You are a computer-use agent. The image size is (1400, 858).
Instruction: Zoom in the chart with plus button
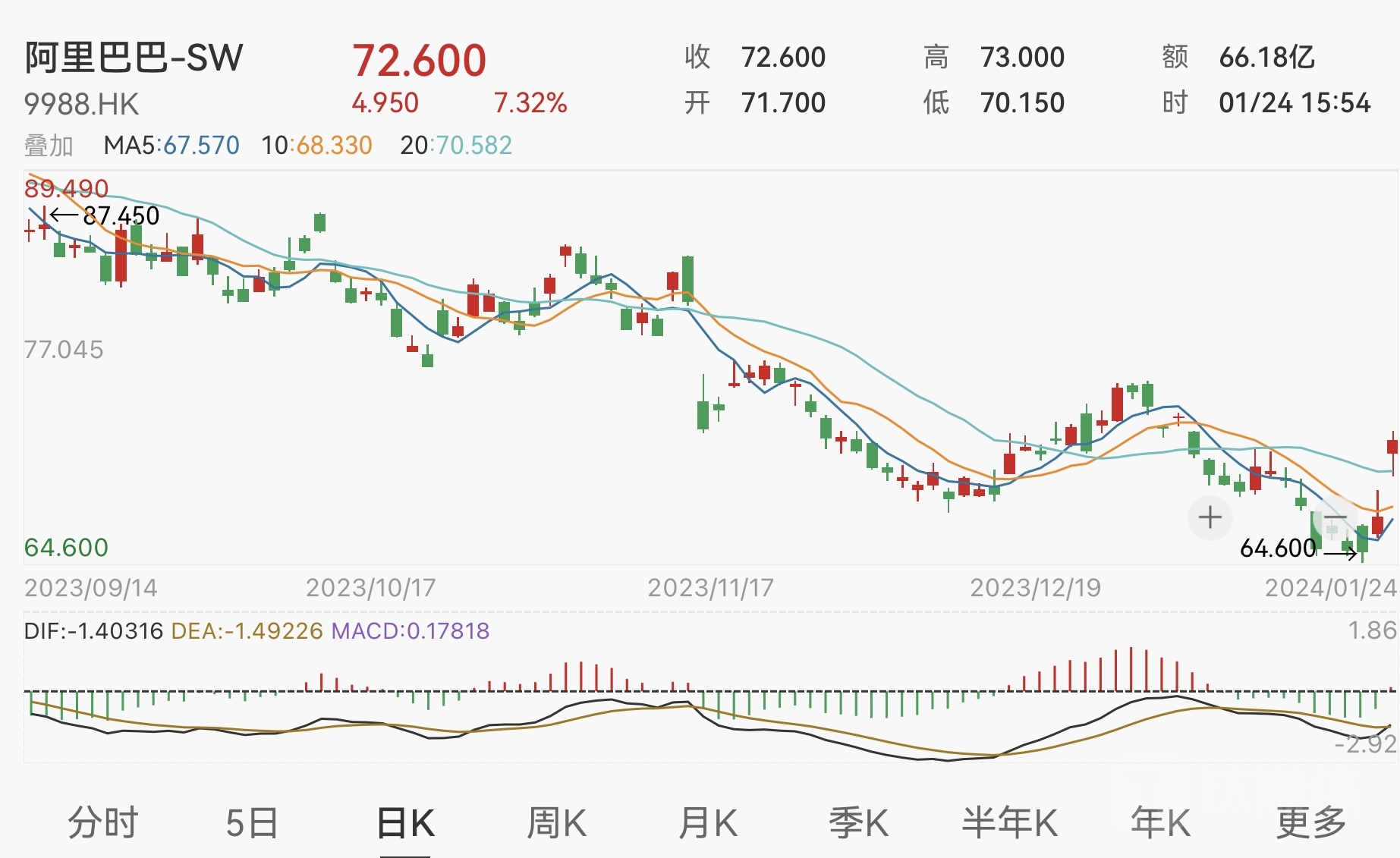pyautogui.click(x=1210, y=518)
